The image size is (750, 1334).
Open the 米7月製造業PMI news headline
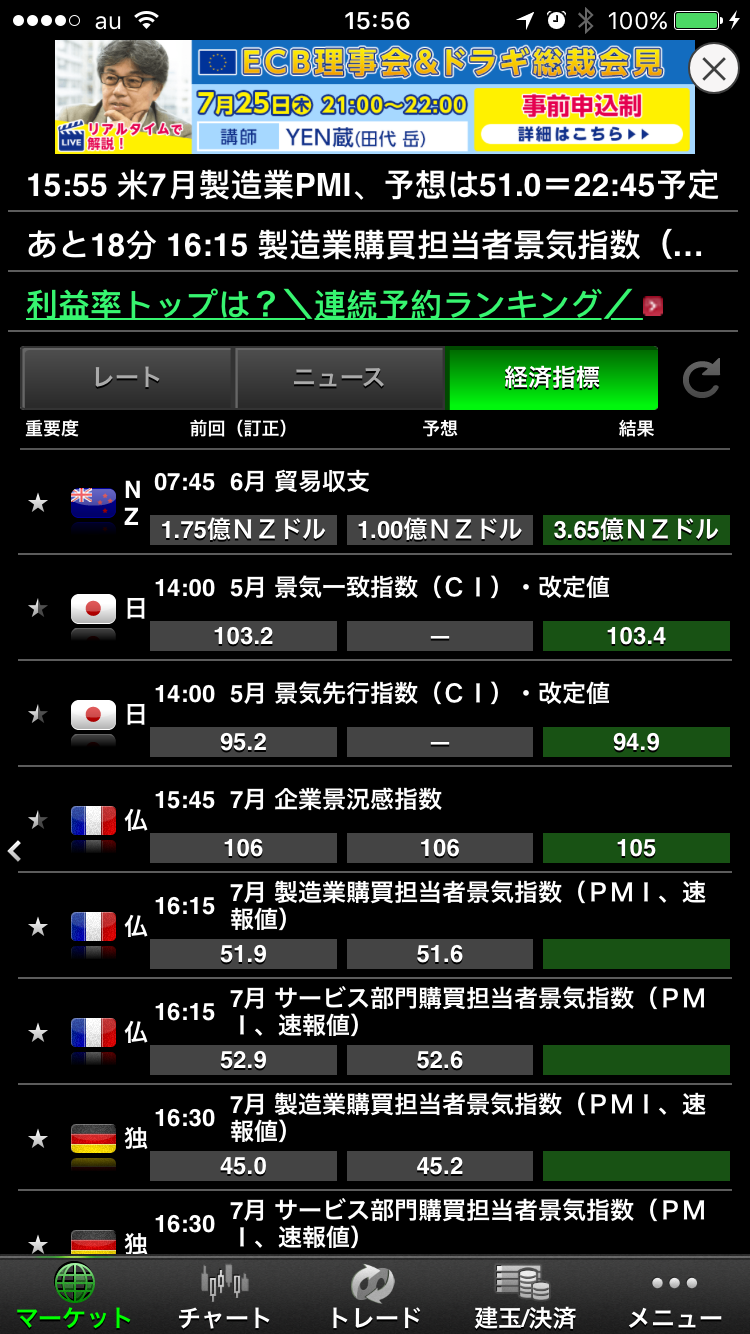[373, 185]
